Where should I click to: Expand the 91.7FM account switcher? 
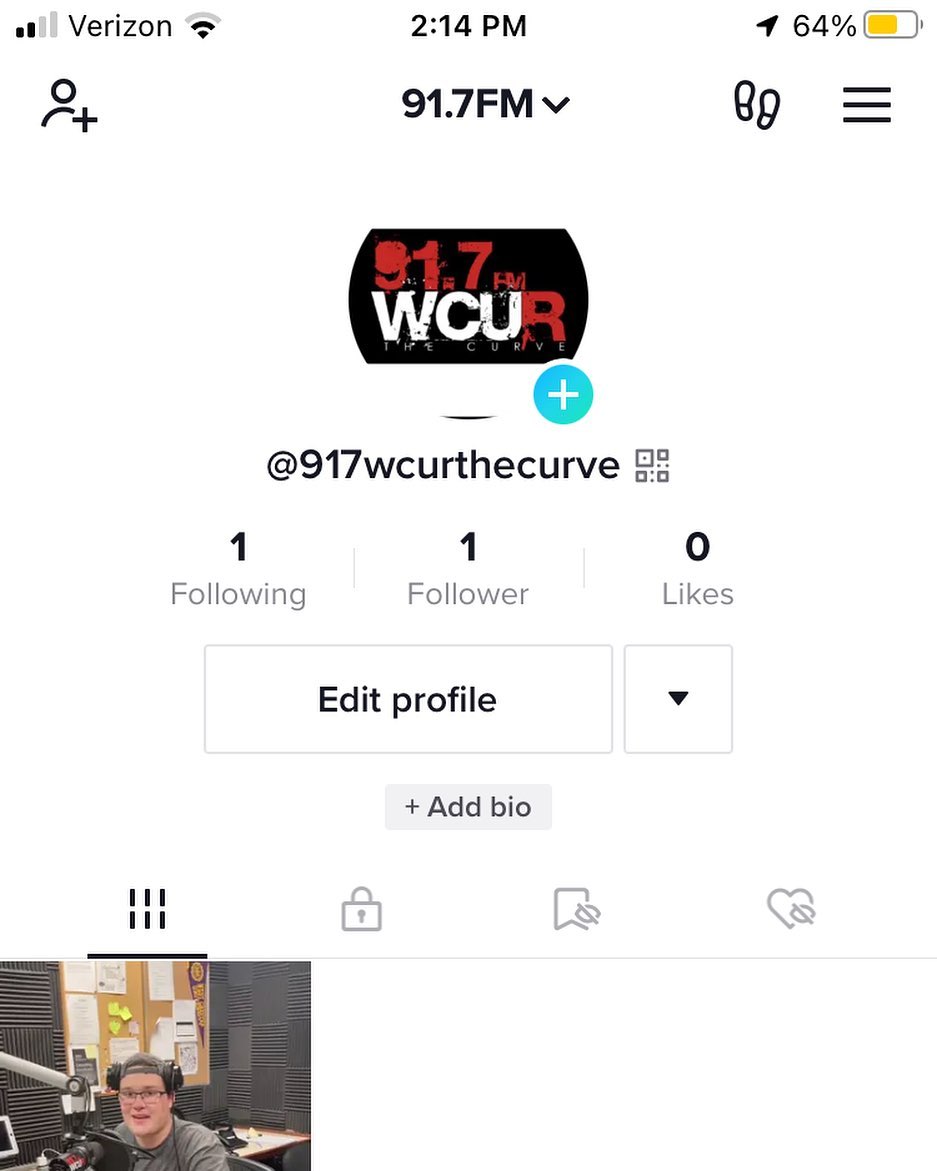click(485, 104)
